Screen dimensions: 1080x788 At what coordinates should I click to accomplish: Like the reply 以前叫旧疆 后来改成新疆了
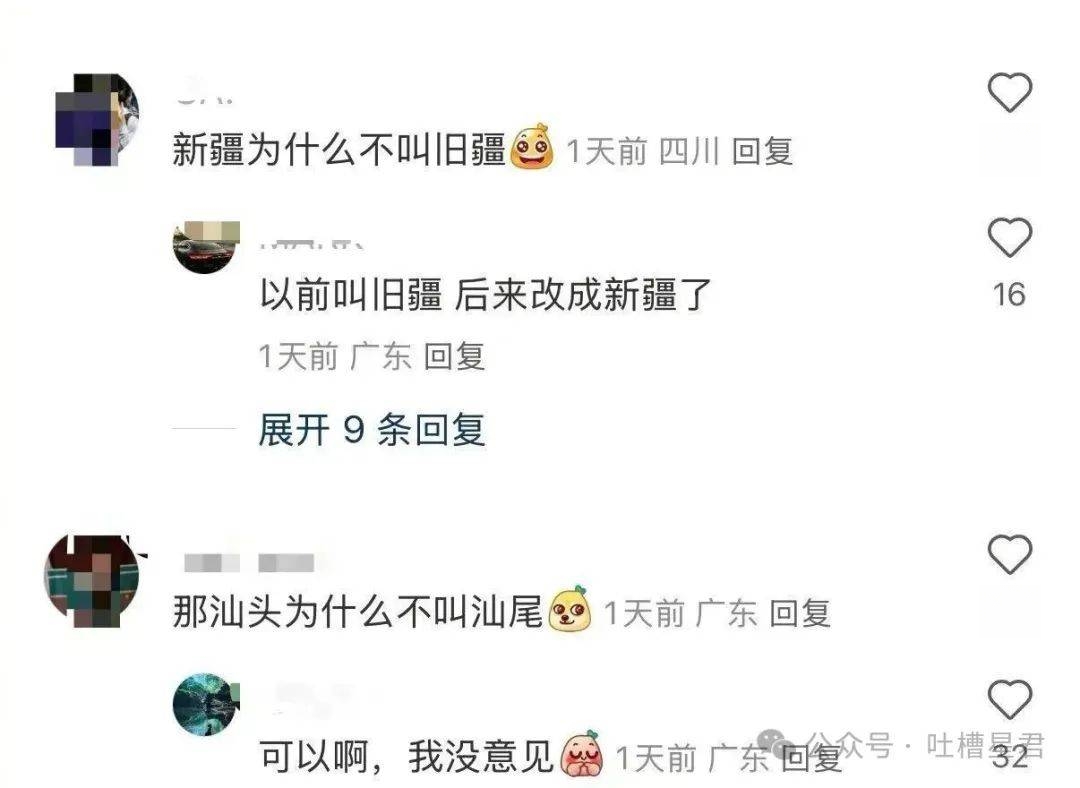[x=1009, y=239]
